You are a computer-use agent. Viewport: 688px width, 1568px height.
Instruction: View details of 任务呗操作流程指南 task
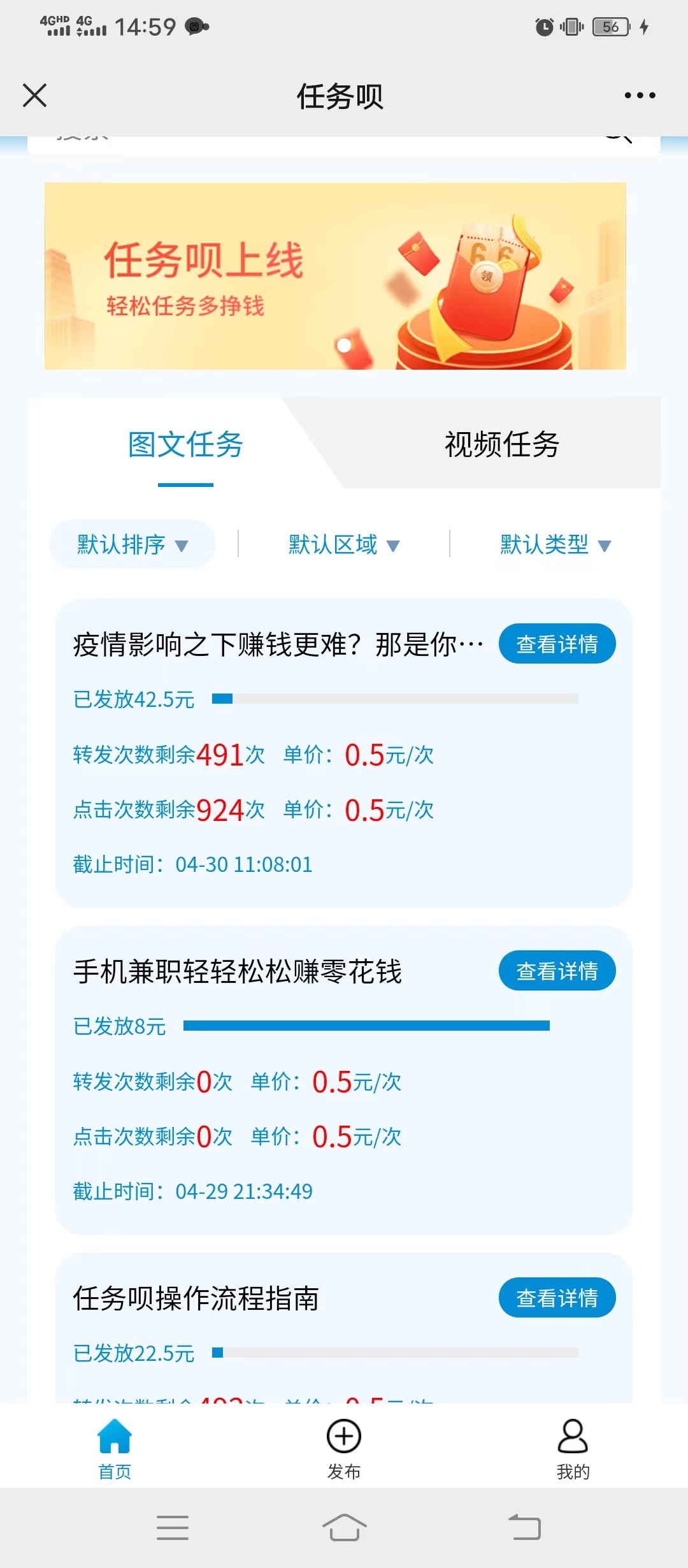click(557, 1298)
